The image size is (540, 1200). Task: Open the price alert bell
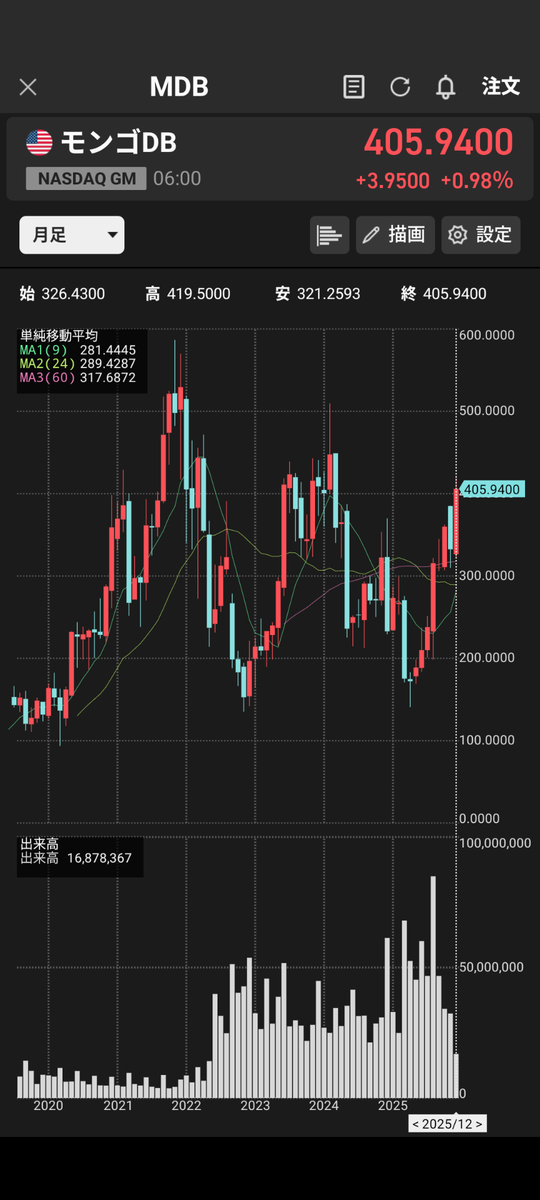pyautogui.click(x=446, y=87)
